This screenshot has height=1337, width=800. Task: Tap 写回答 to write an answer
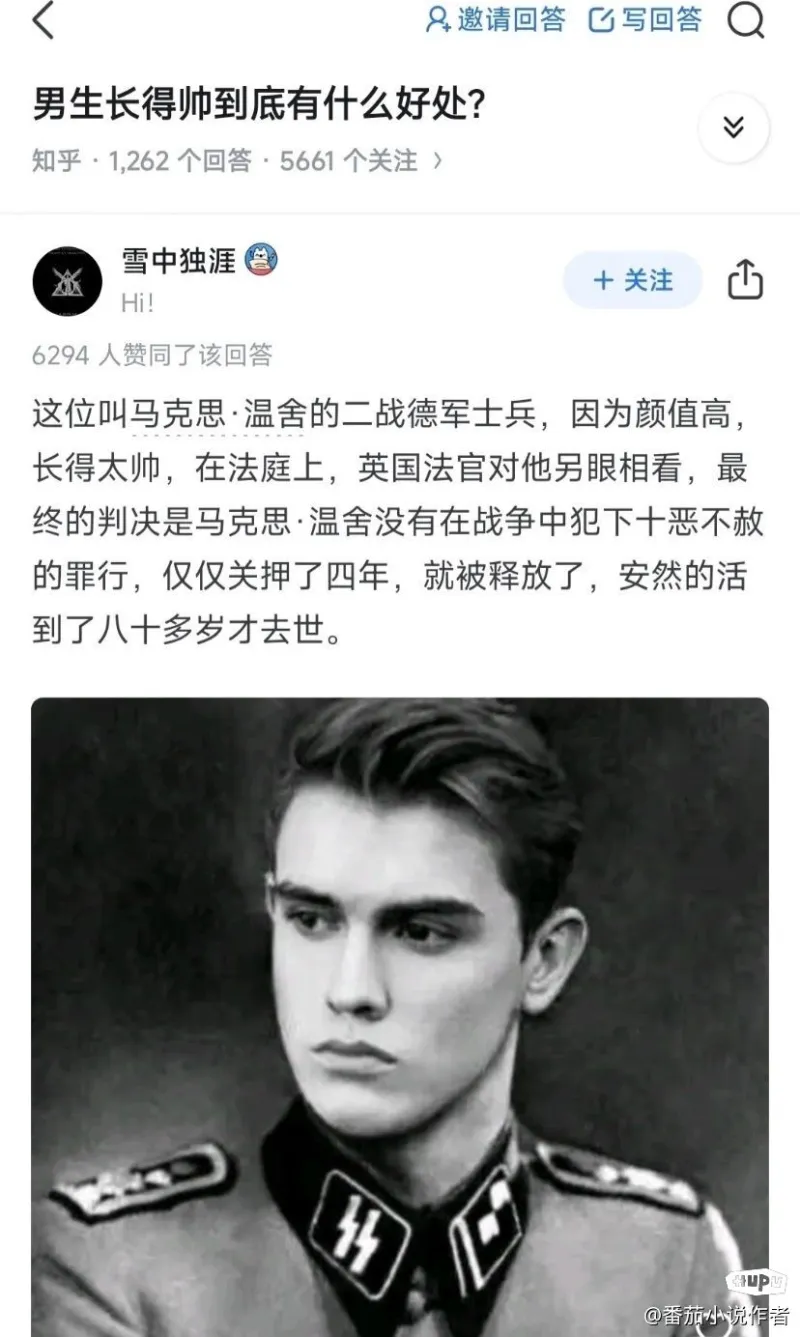tap(645, 19)
